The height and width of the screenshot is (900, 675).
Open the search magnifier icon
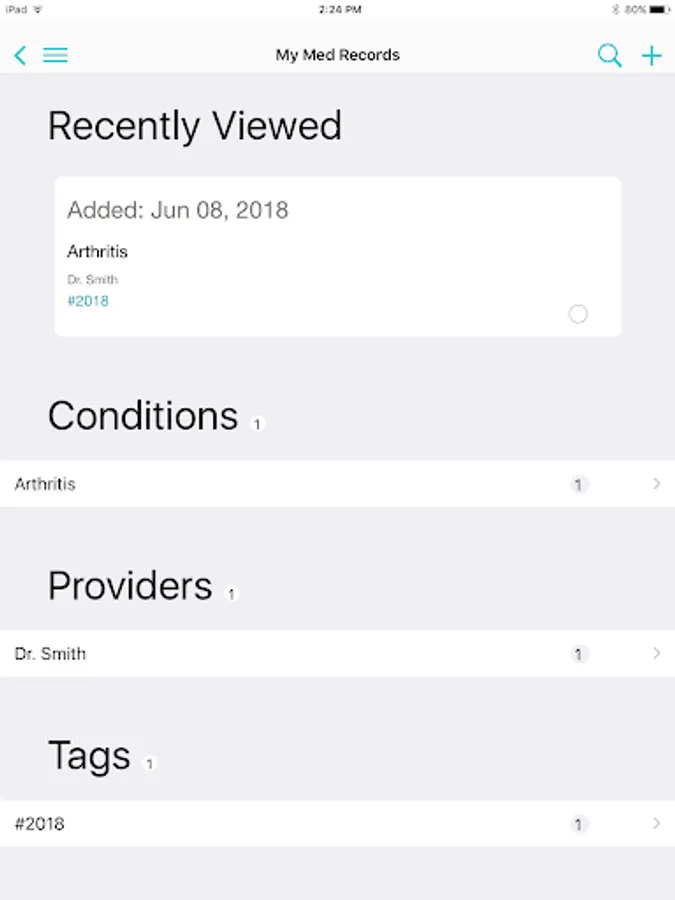[609, 55]
